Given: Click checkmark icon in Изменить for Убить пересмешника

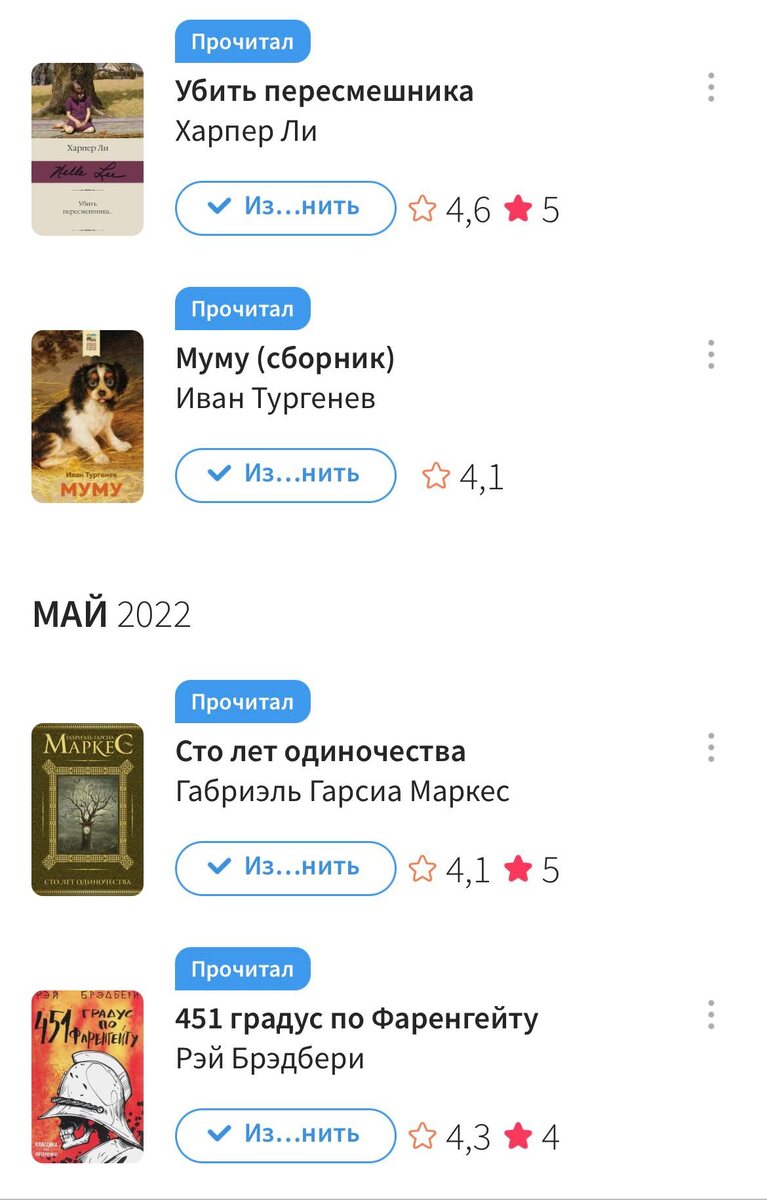Looking at the screenshot, I should 217,208.
